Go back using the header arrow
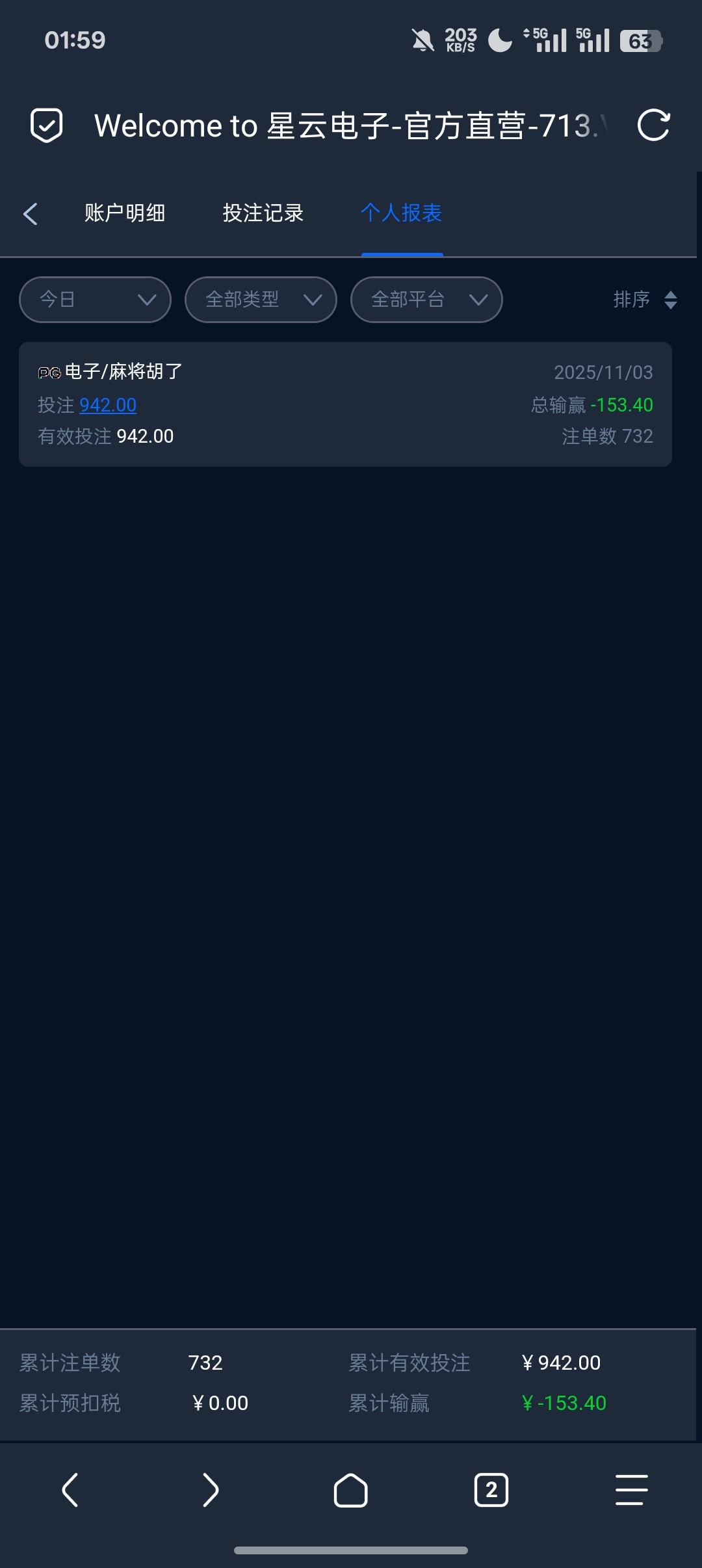This screenshot has width=702, height=1568. [x=31, y=213]
